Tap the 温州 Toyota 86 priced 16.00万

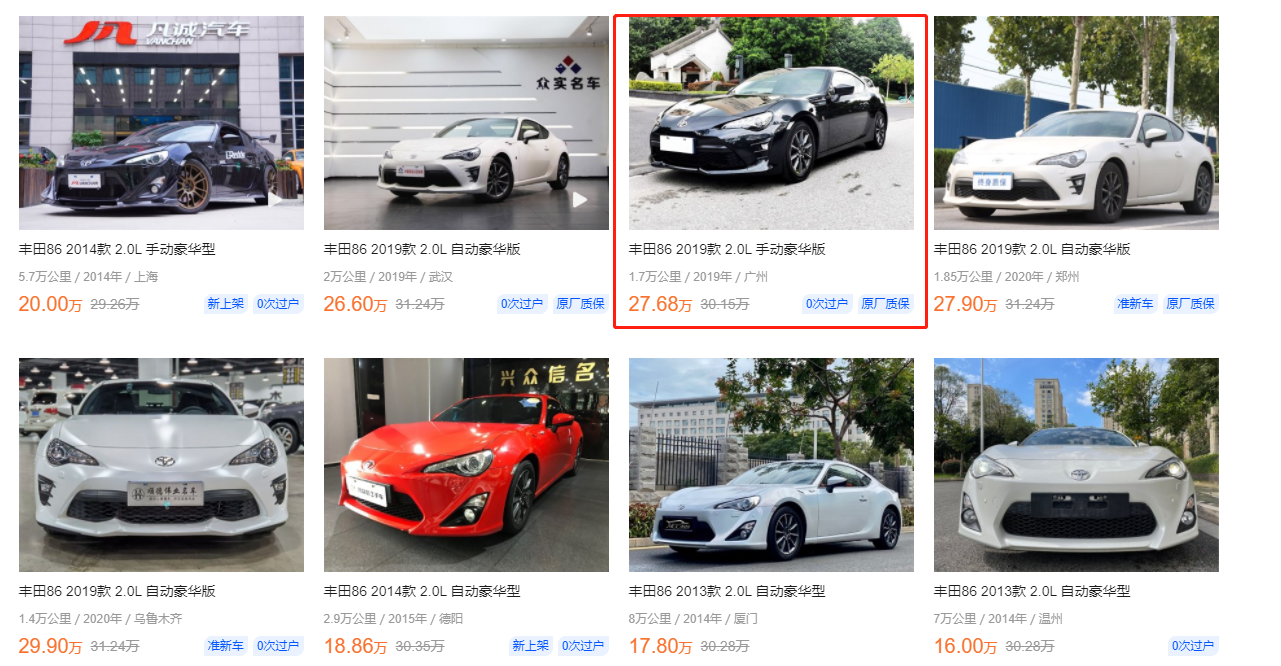pyautogui.click(x=1076, y=465)
